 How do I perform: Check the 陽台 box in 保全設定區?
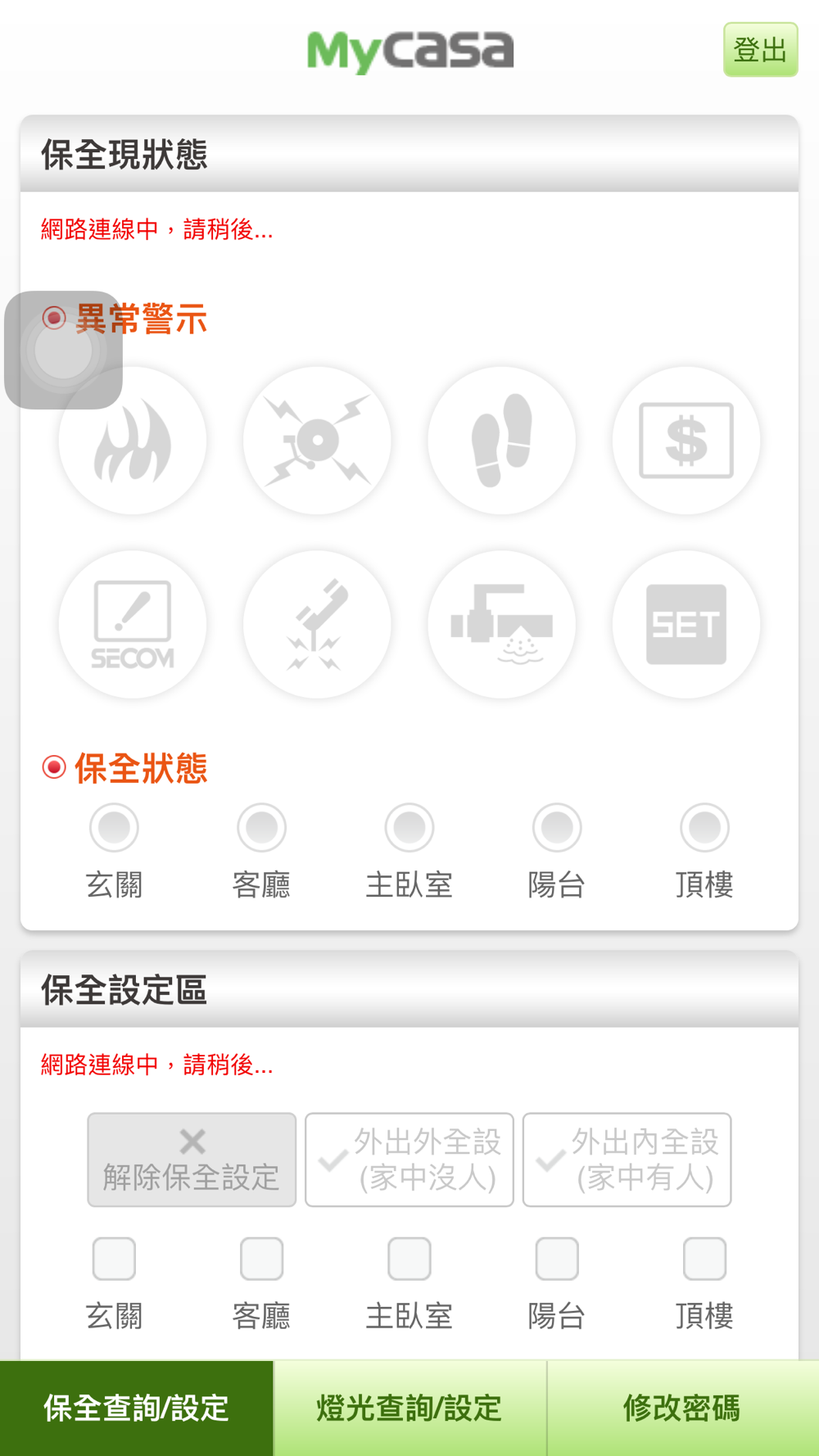(557, 1259)
